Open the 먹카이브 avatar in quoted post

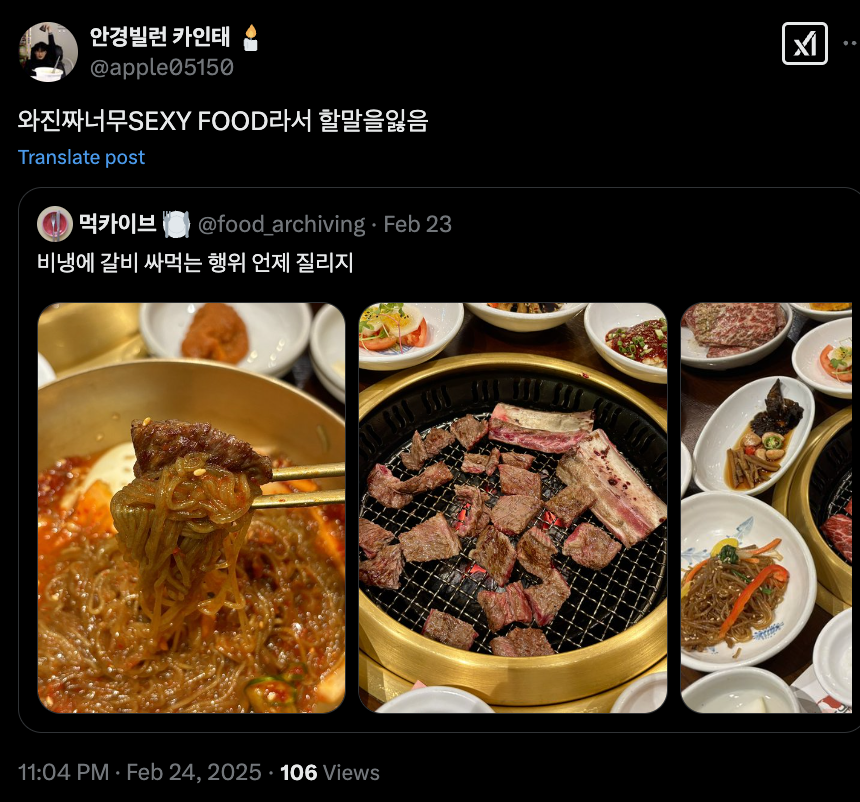click(55, 224)
